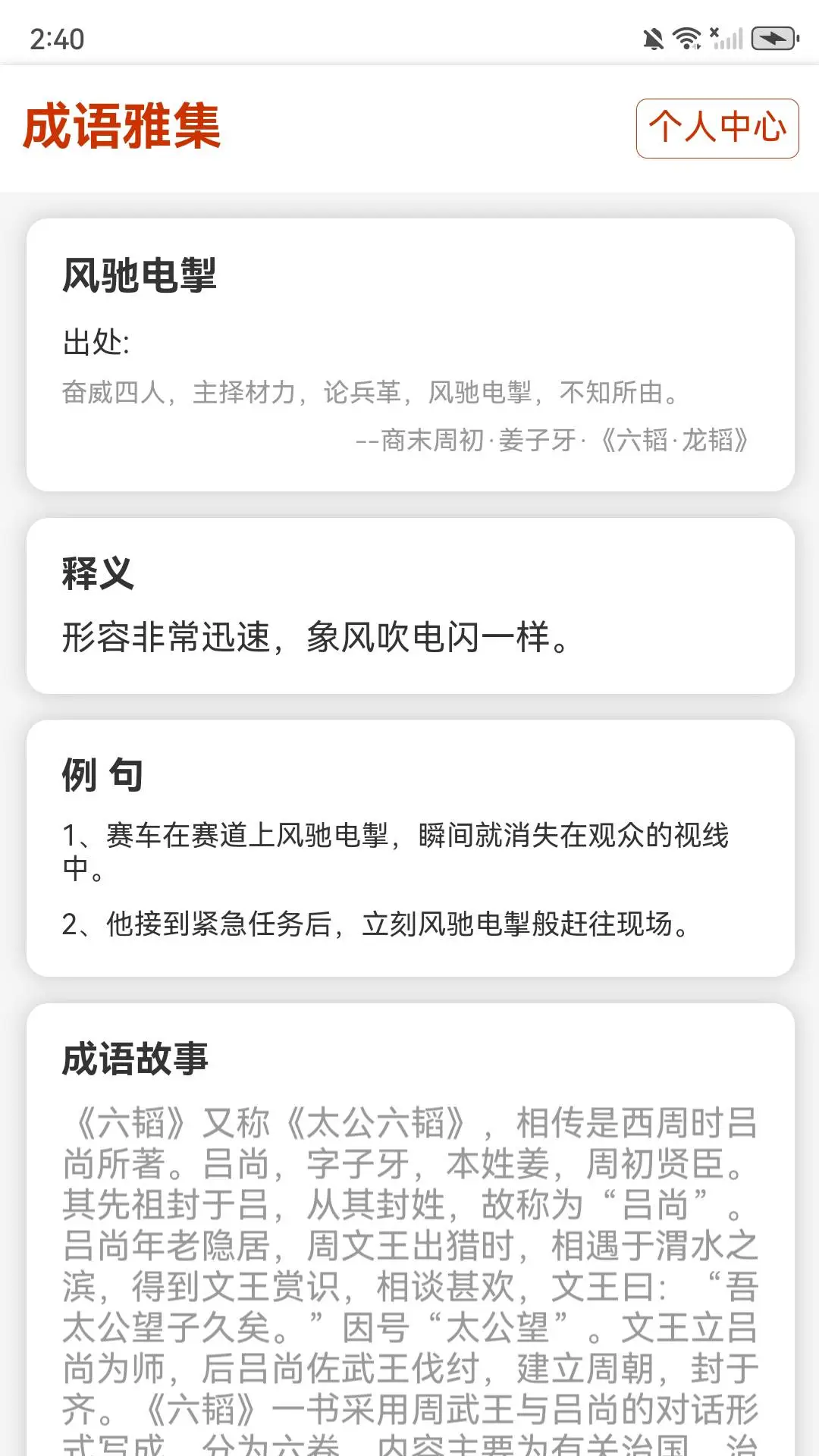Open the app title 成语雅集
This screenshot has width=819, height=1456.
pos(123,127)
